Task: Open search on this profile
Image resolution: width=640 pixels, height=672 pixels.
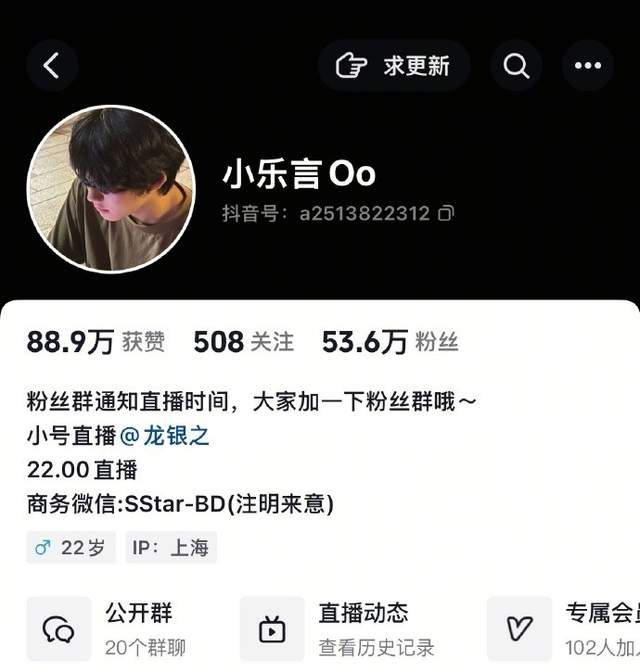Action: [x=516, y=66]
